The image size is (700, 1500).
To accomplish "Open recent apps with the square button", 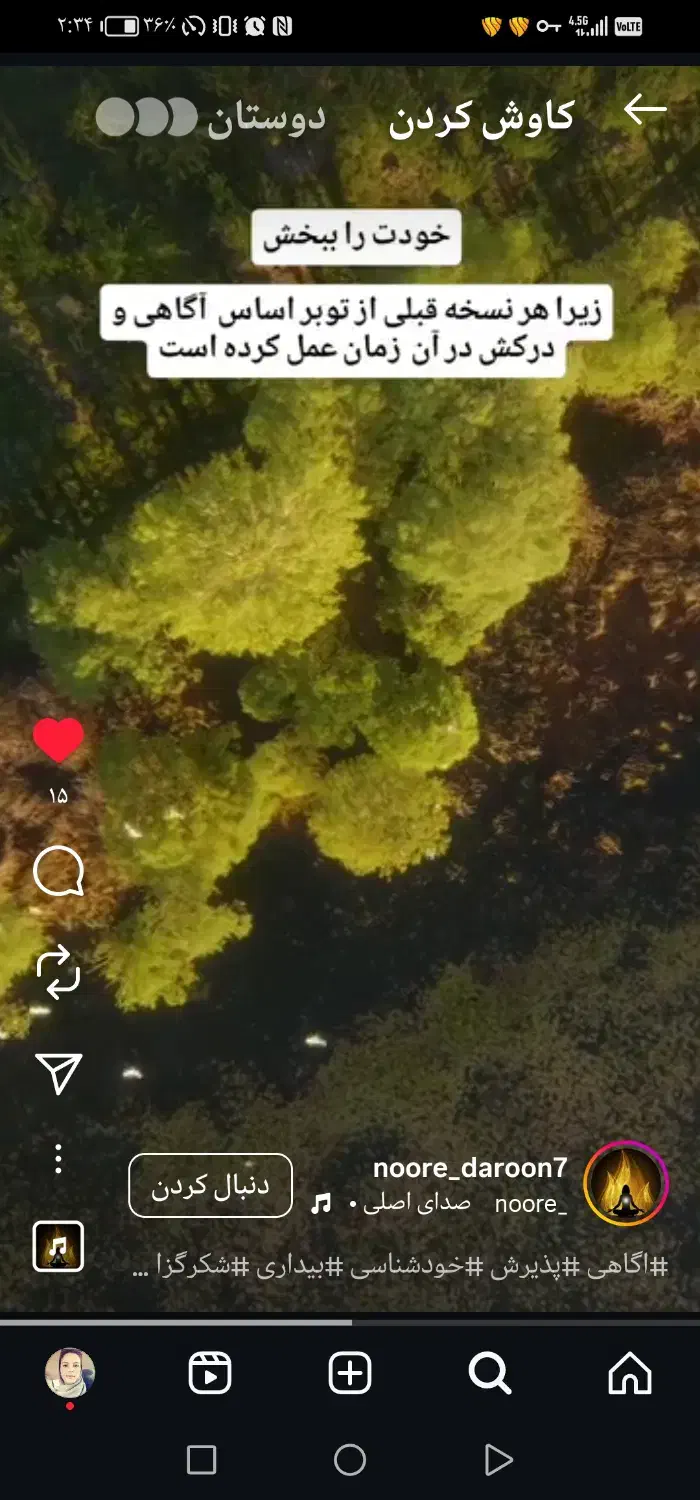I will 202,1460.
